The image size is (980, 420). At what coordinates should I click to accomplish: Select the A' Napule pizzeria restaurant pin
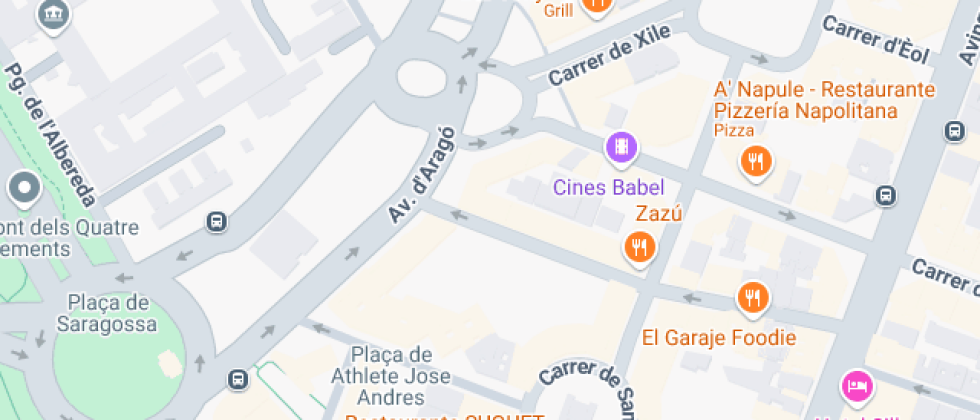(x=756, y=159)
